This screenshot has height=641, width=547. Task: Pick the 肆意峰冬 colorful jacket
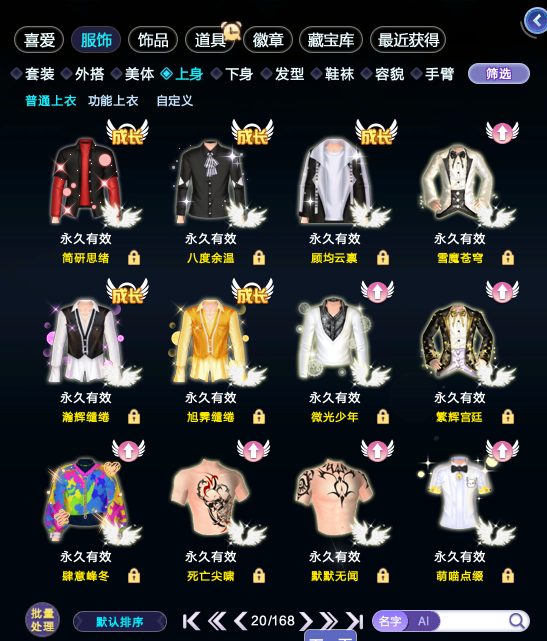(x=85, y=501)
